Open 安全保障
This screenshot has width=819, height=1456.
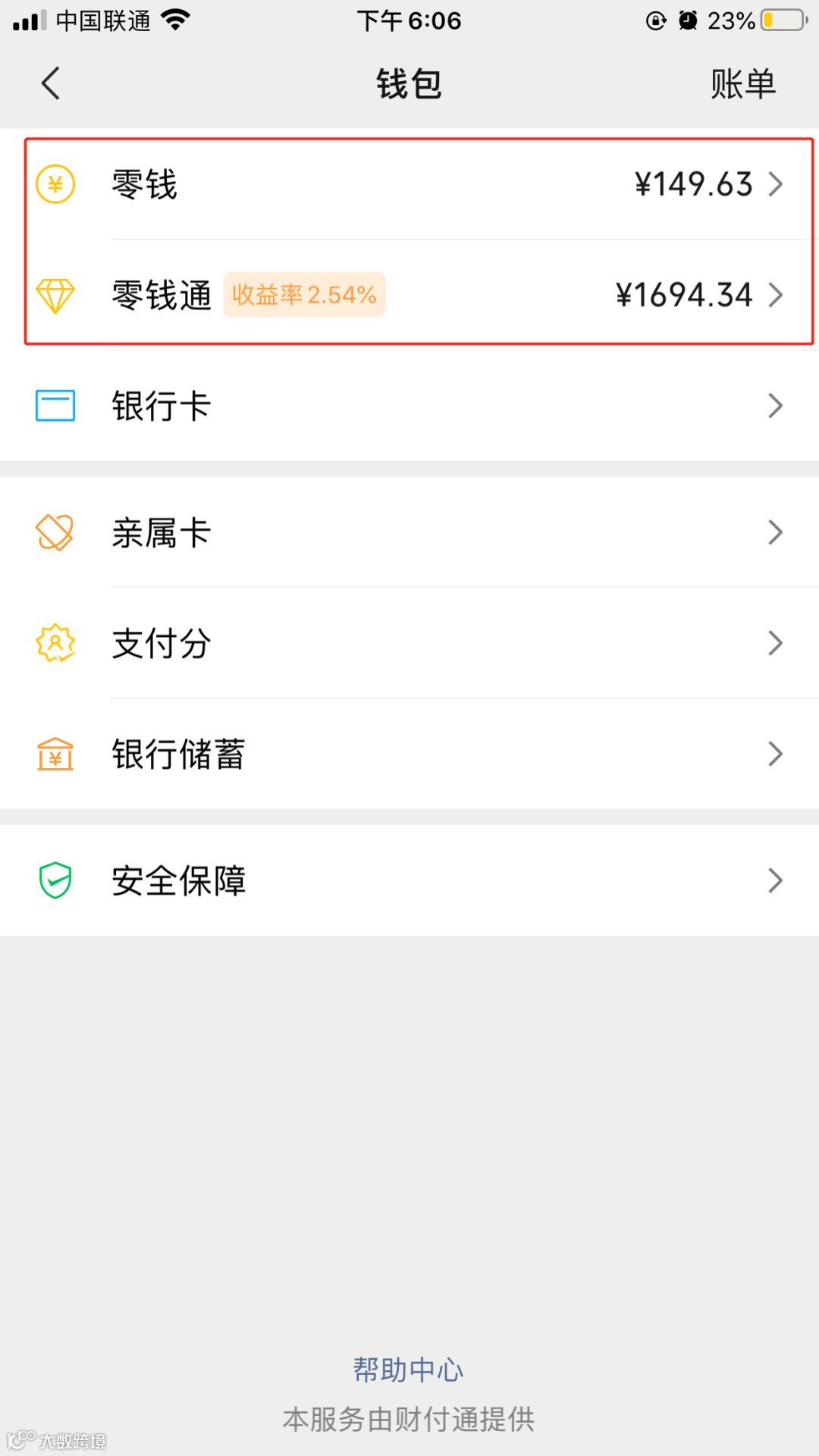pos(409,880)
